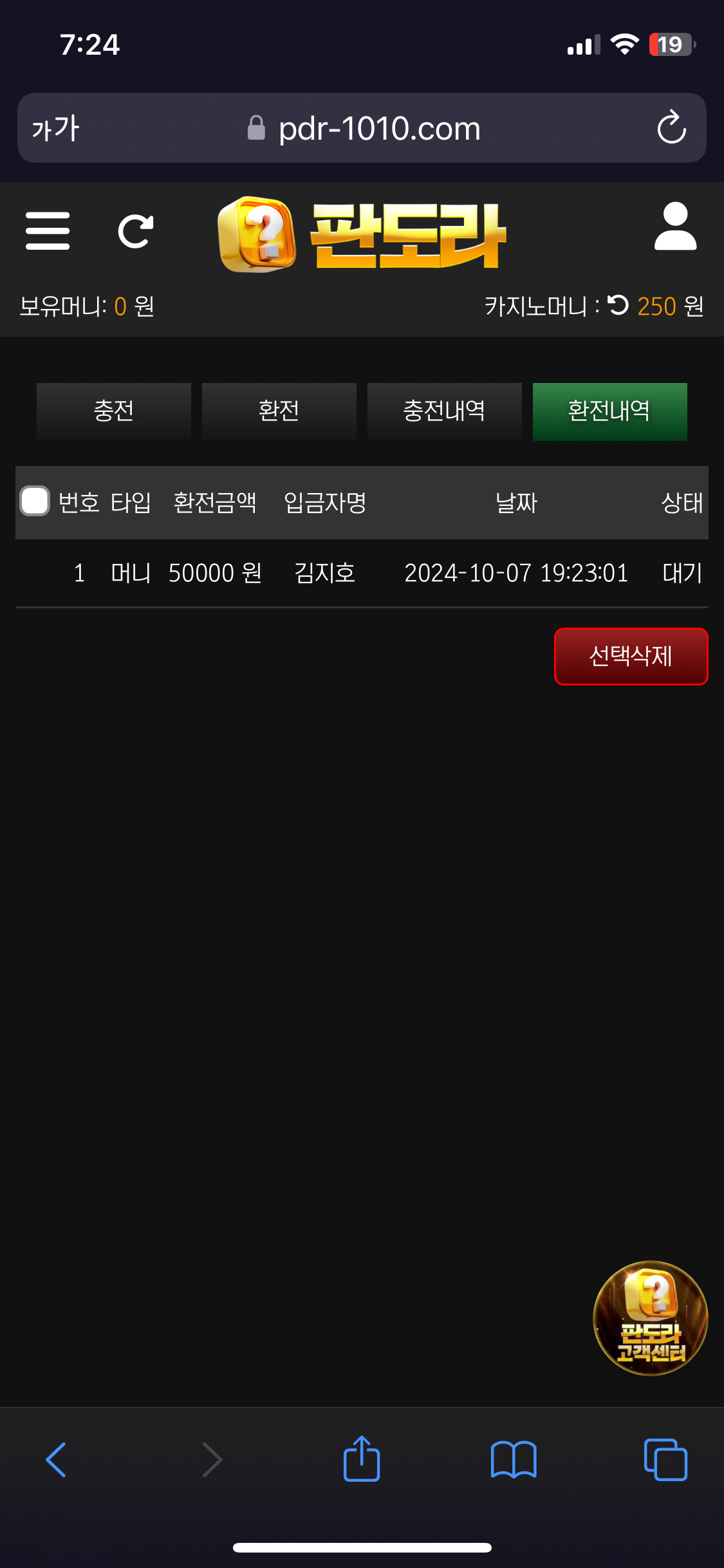Reload the page in the address bar
The image size is (724, 1568).
tap(671, 127)
